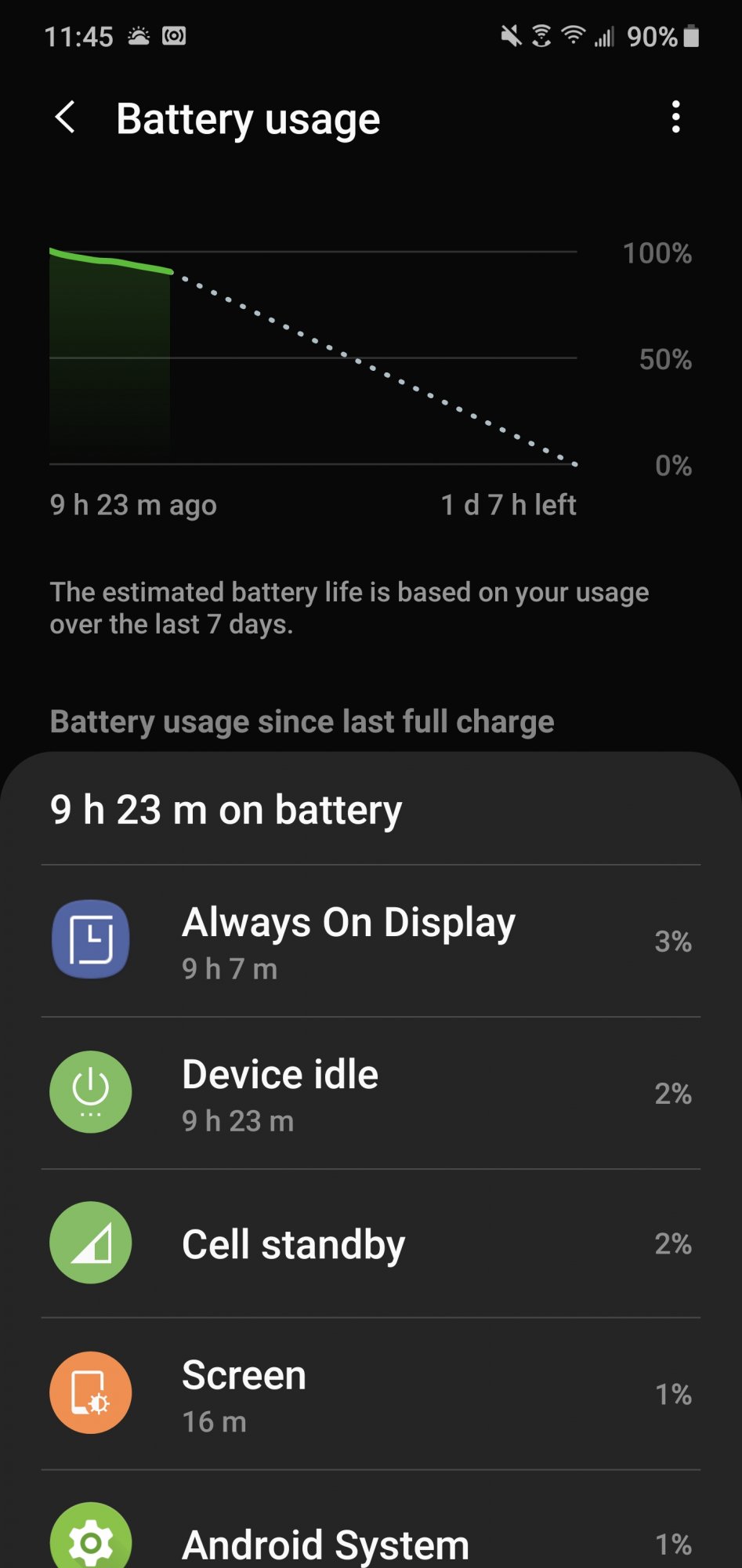Open the more options menu

[675, 118]
